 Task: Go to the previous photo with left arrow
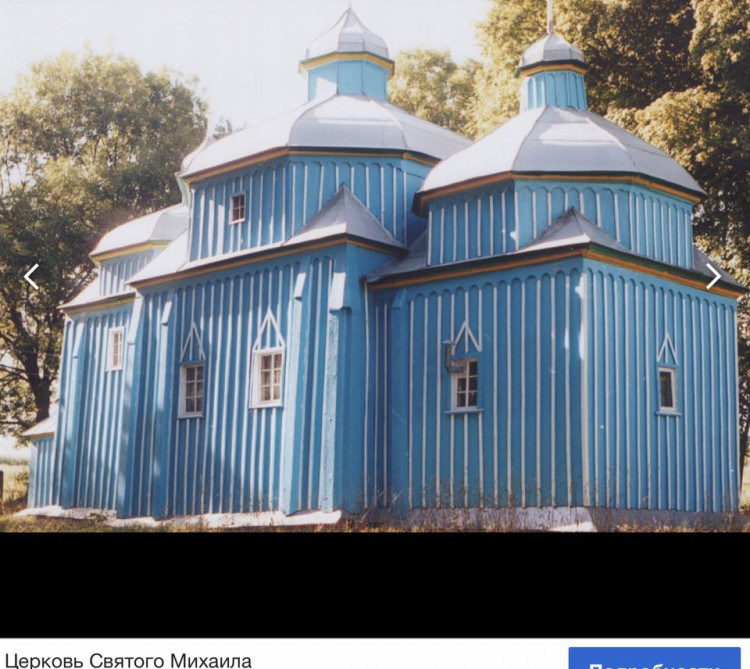[x=31, y=277]
